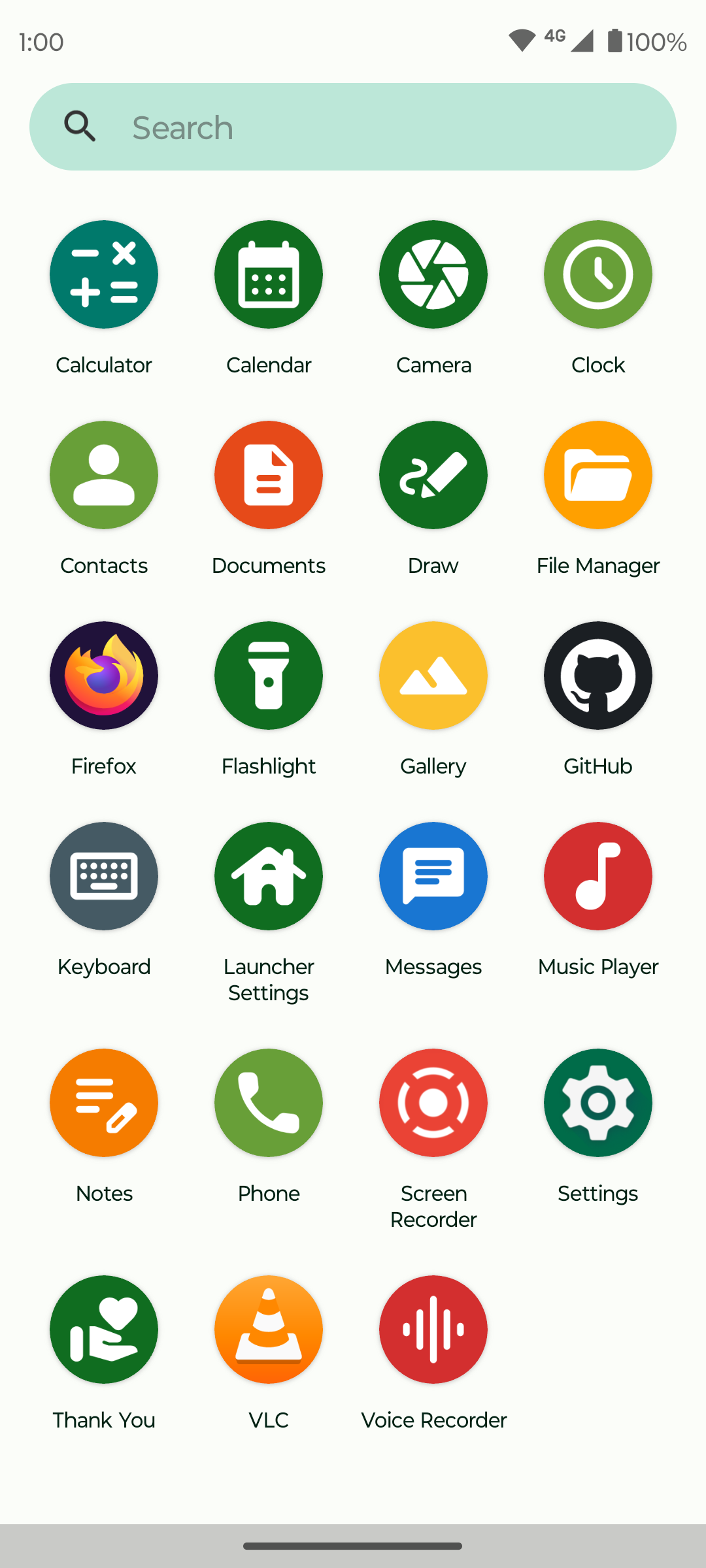Launch the Voice Recorder app
Image resolution: width=706 pixels, height=1568 pixels.
(433, 1330)
